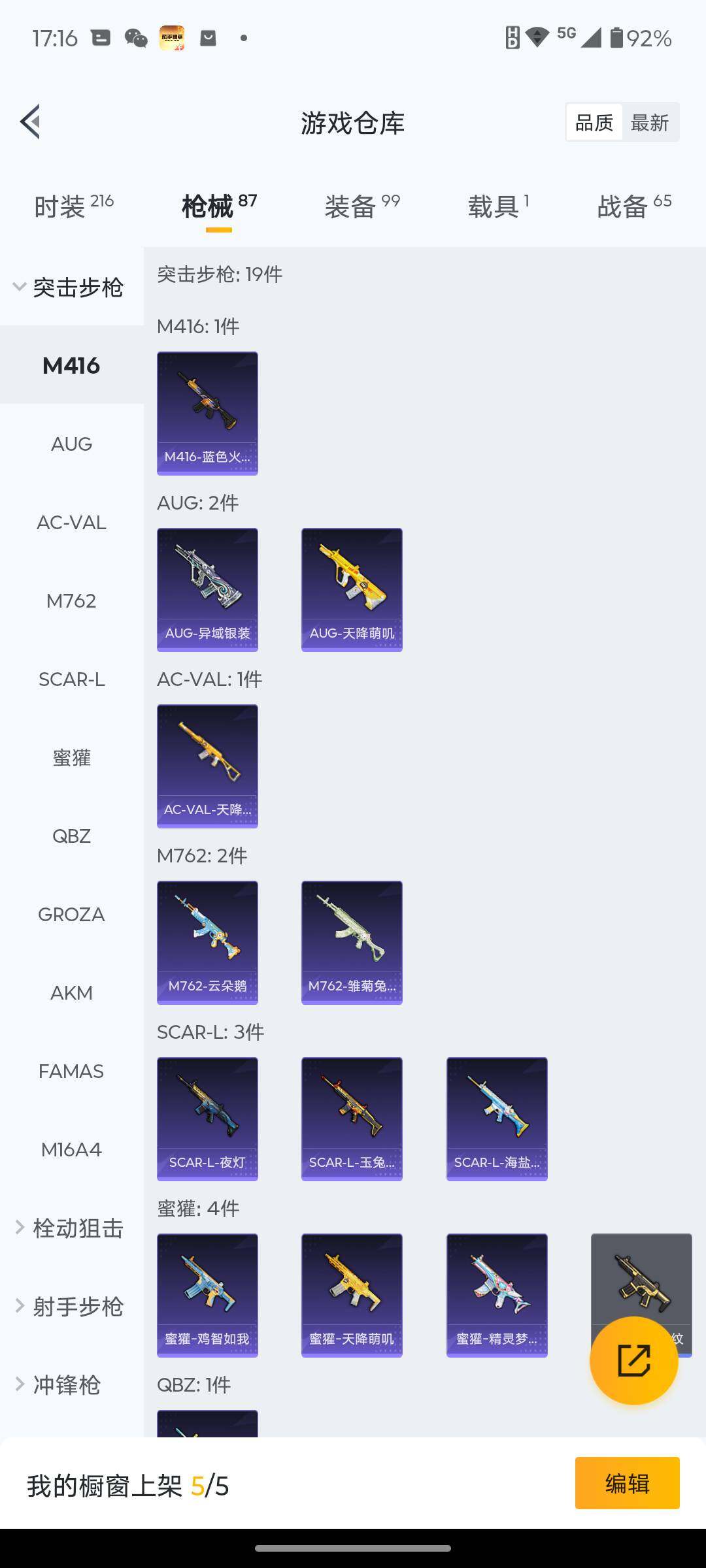The image size is (706, 1568).
Task: Expand the 冲锋枪 category
Action: click(x=60, y=1385)
